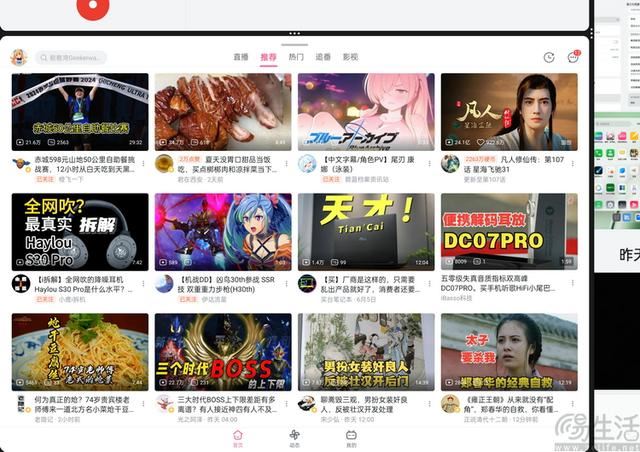The height and width of the screenshot is (452, 640).
Task: Play the 雍正王朝 郑春华 video
Action: coord(509,352)
